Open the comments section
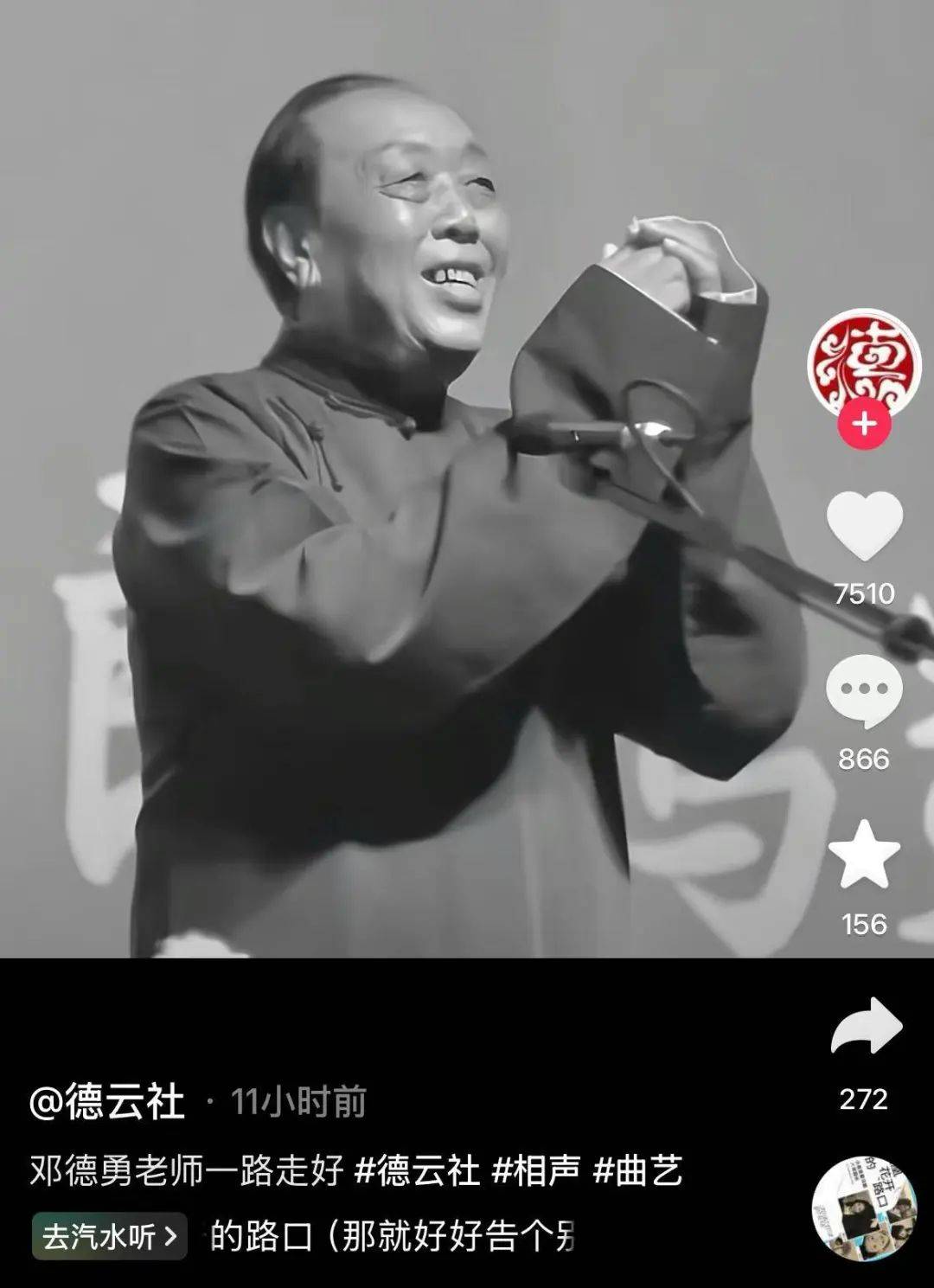This screenshot has height=1288, width=934. pyautogui.click(x=864, y=690)
